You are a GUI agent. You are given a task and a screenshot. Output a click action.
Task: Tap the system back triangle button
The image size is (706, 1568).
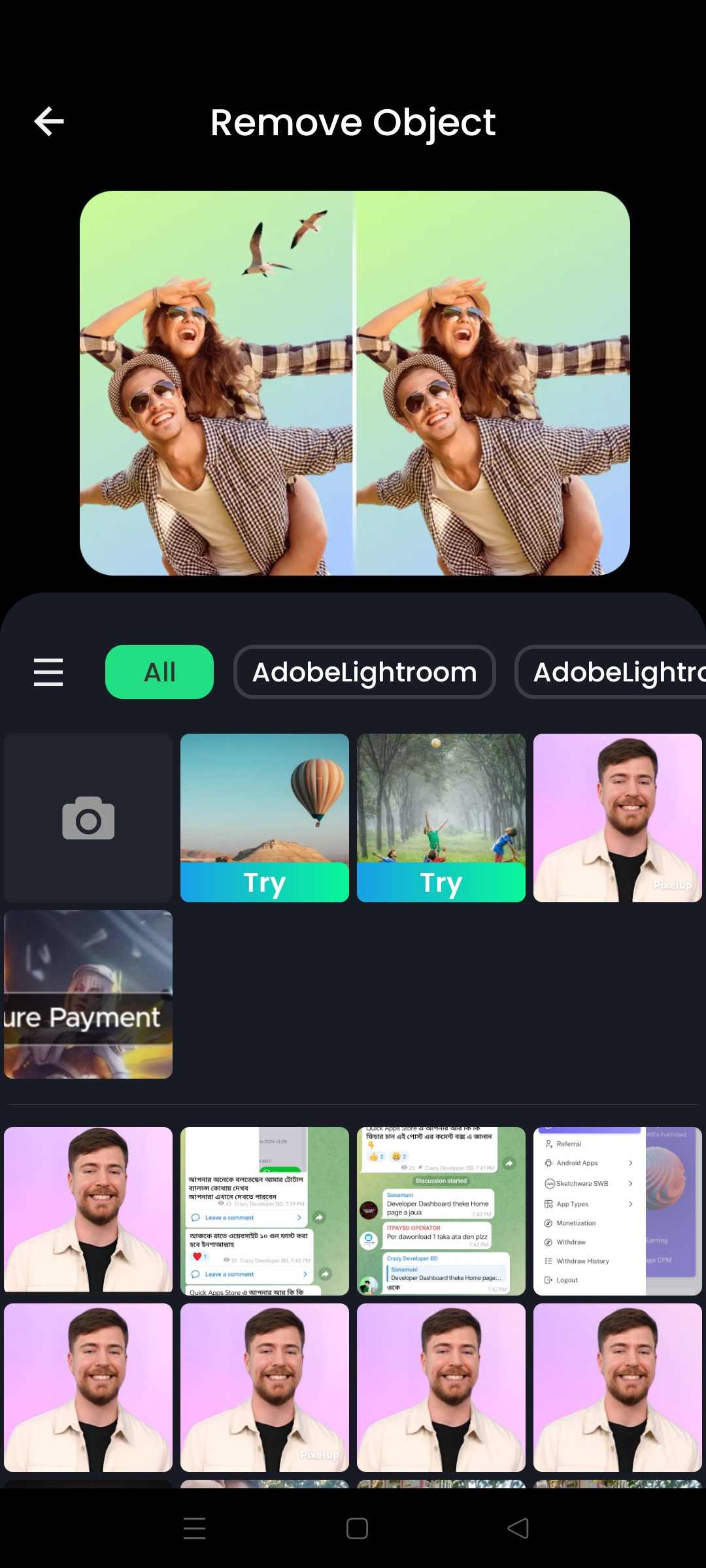coord(518,1529)
